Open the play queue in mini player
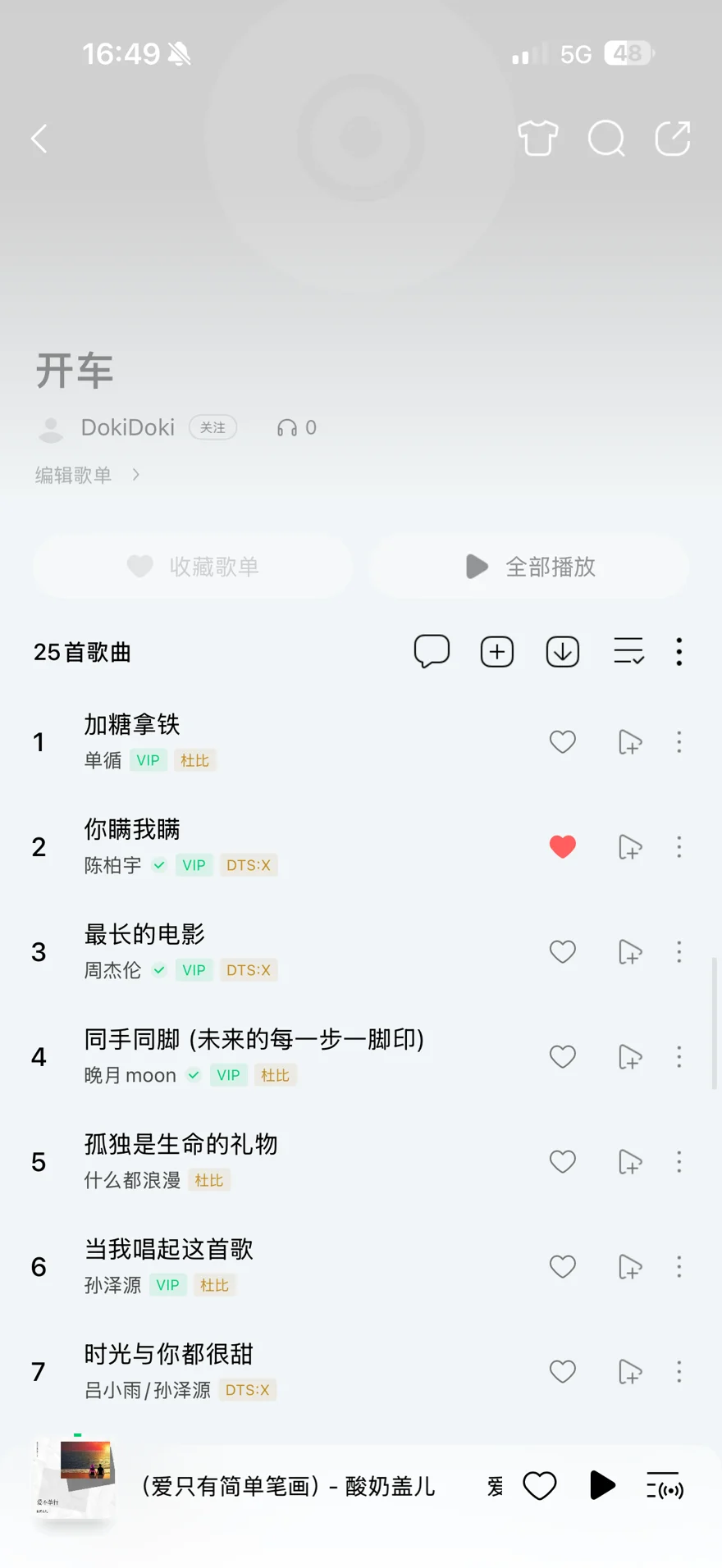 tap(665, 1485)
